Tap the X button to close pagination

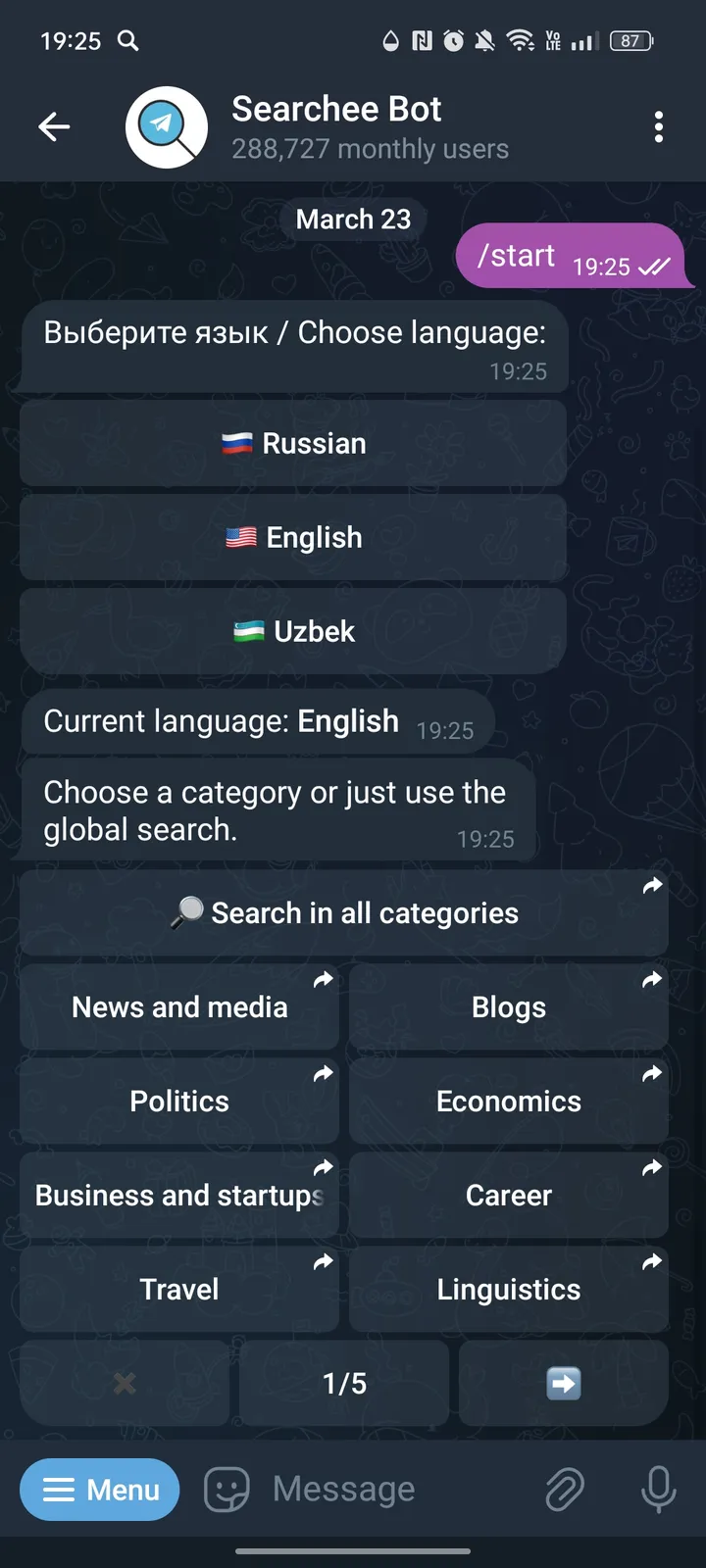(x=124, y=1383)
